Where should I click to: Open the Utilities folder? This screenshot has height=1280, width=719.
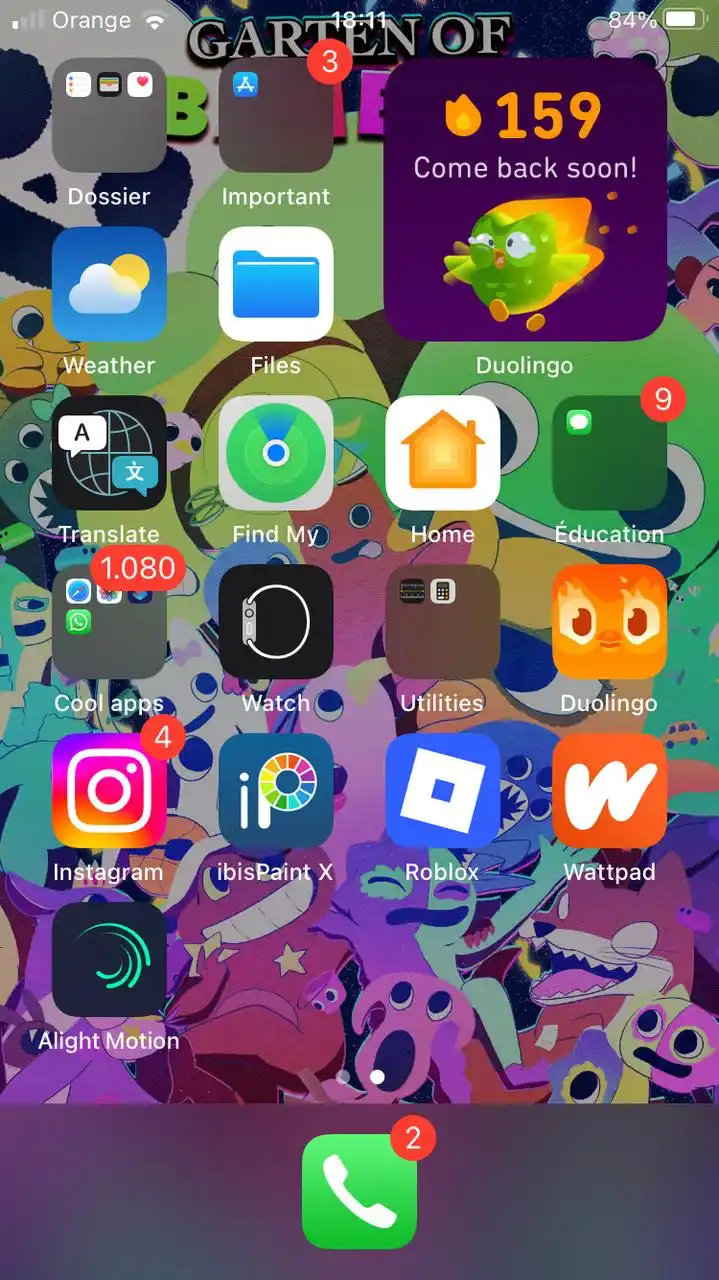tap(442, 622)
